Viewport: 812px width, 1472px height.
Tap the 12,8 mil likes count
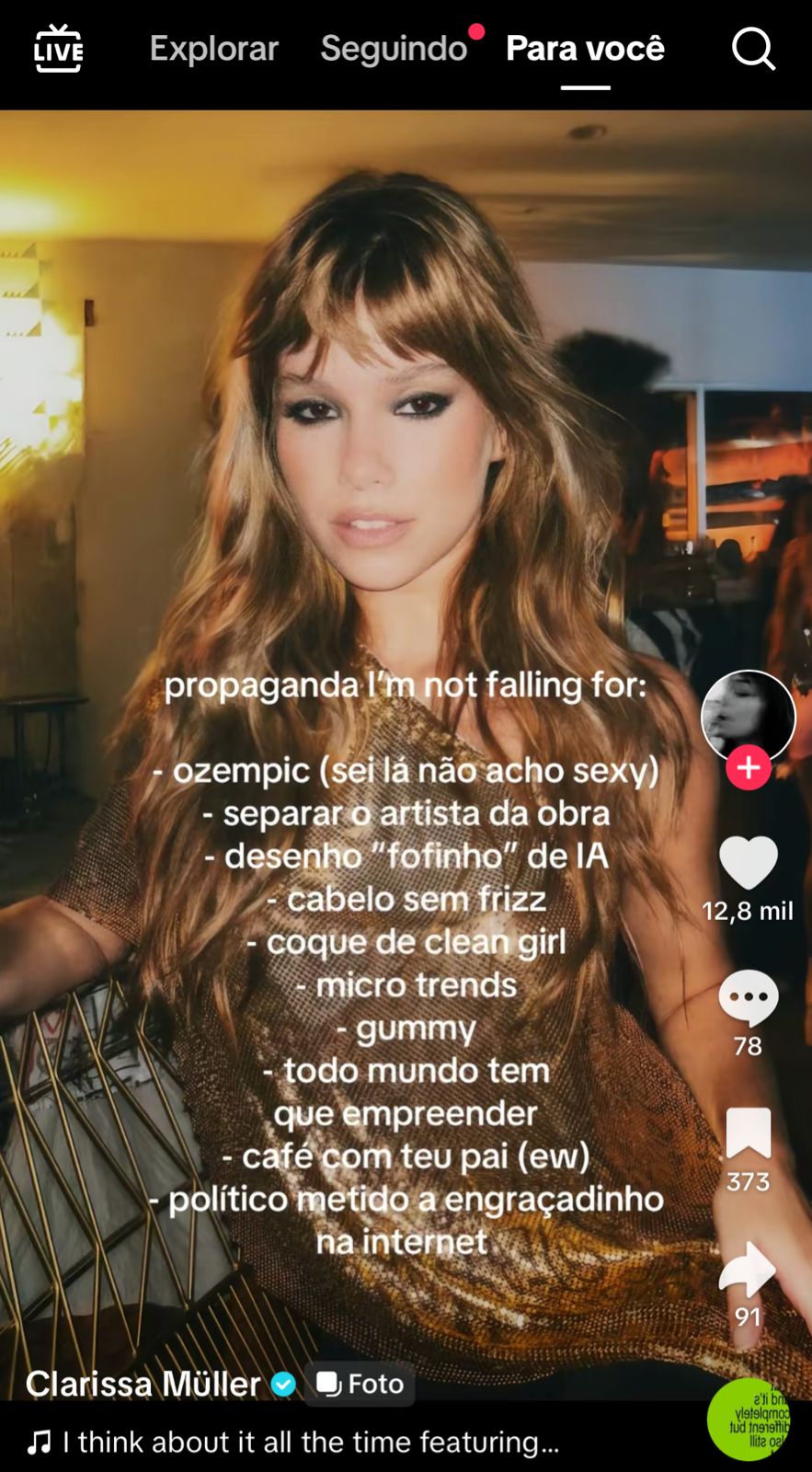click(749, 912)
